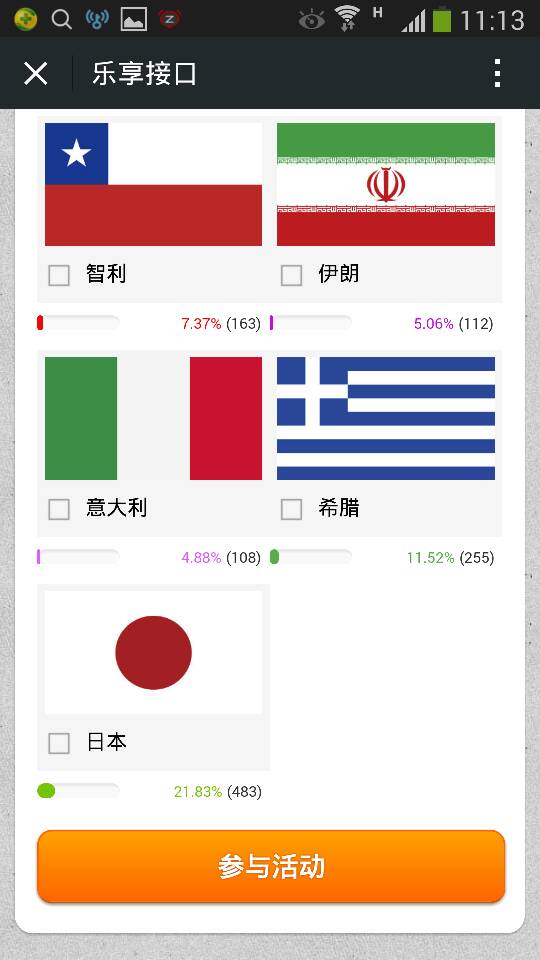The image size is (540, 960).
Task: Tap the 参与活动 button
Action: click(271, 866)
